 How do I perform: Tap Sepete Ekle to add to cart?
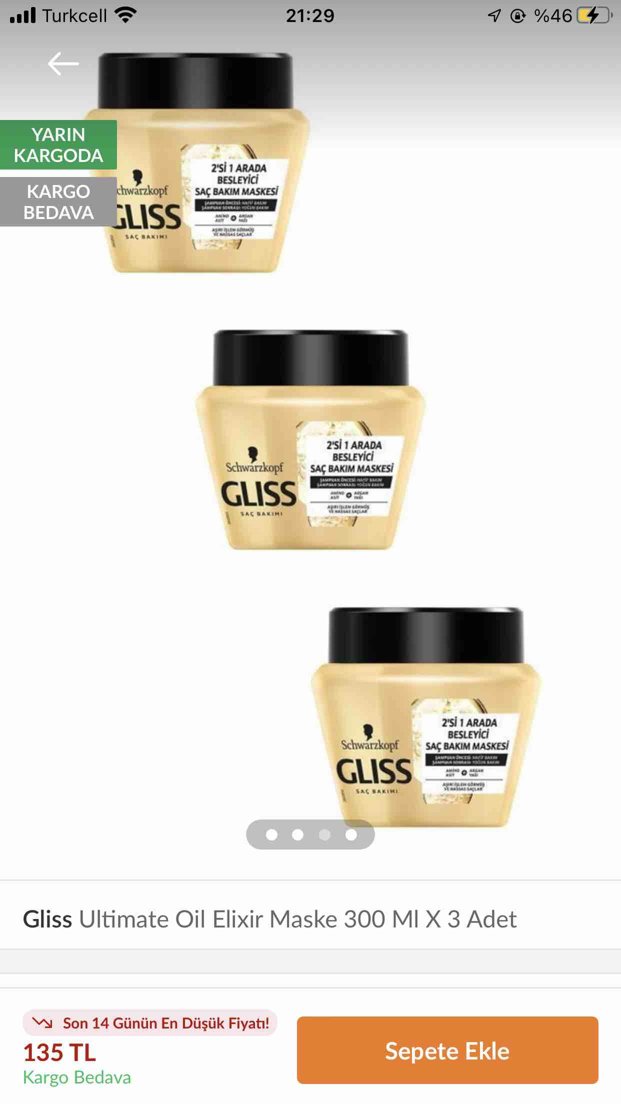[447, 1050]
